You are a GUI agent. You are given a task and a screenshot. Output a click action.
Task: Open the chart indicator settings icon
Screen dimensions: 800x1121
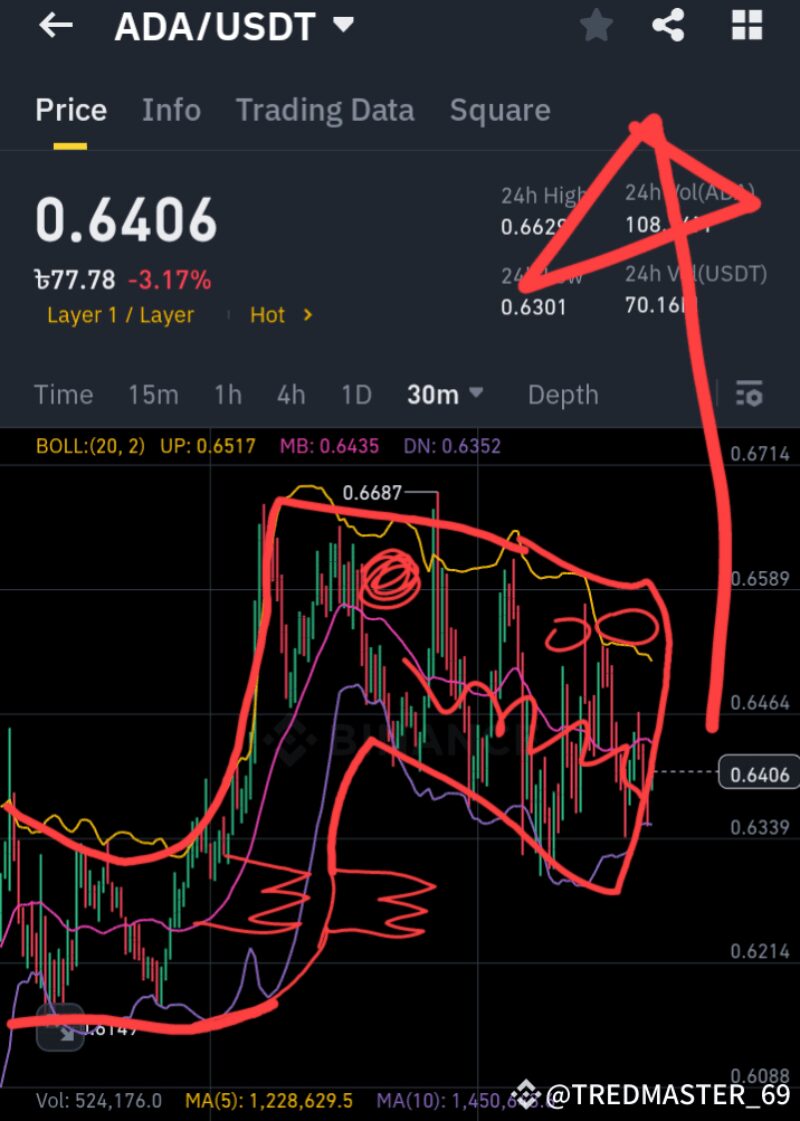coord(749,395)
